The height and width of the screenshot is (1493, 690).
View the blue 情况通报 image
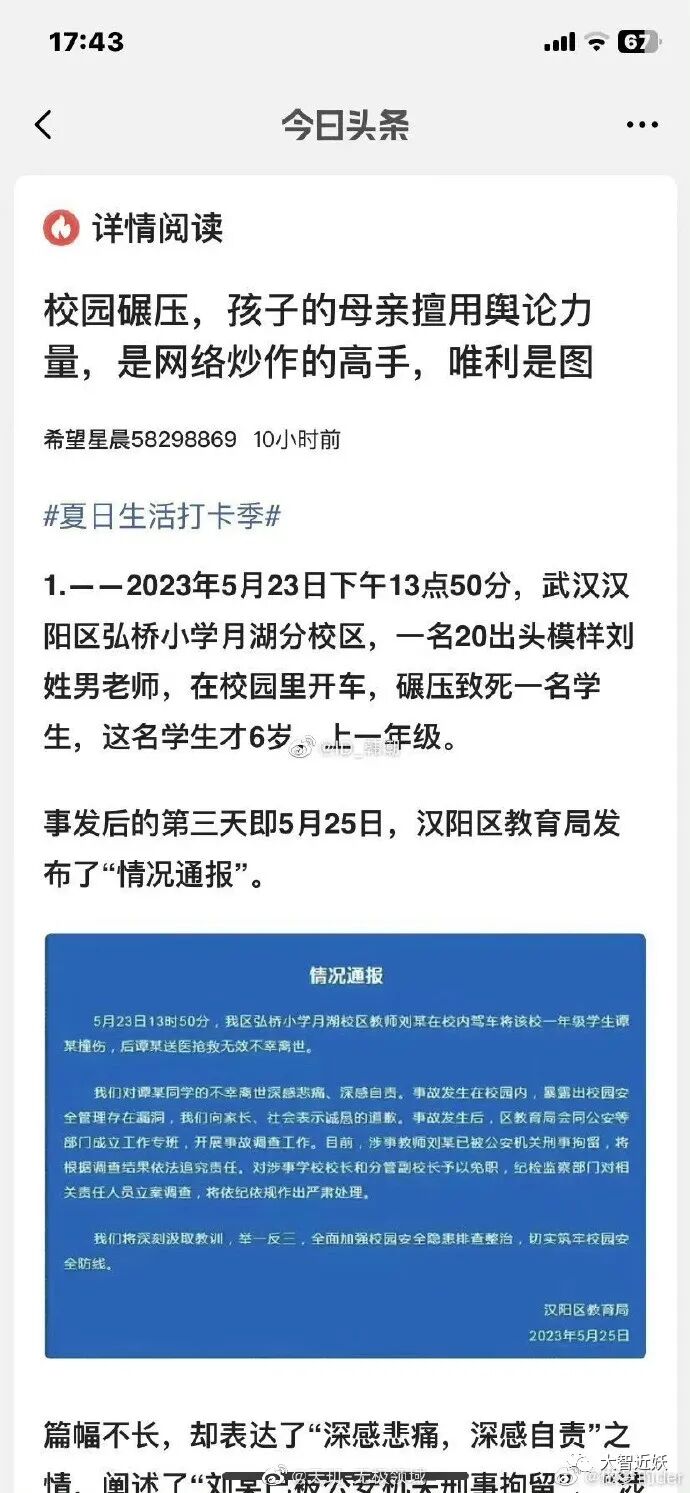click(345, 1146)
